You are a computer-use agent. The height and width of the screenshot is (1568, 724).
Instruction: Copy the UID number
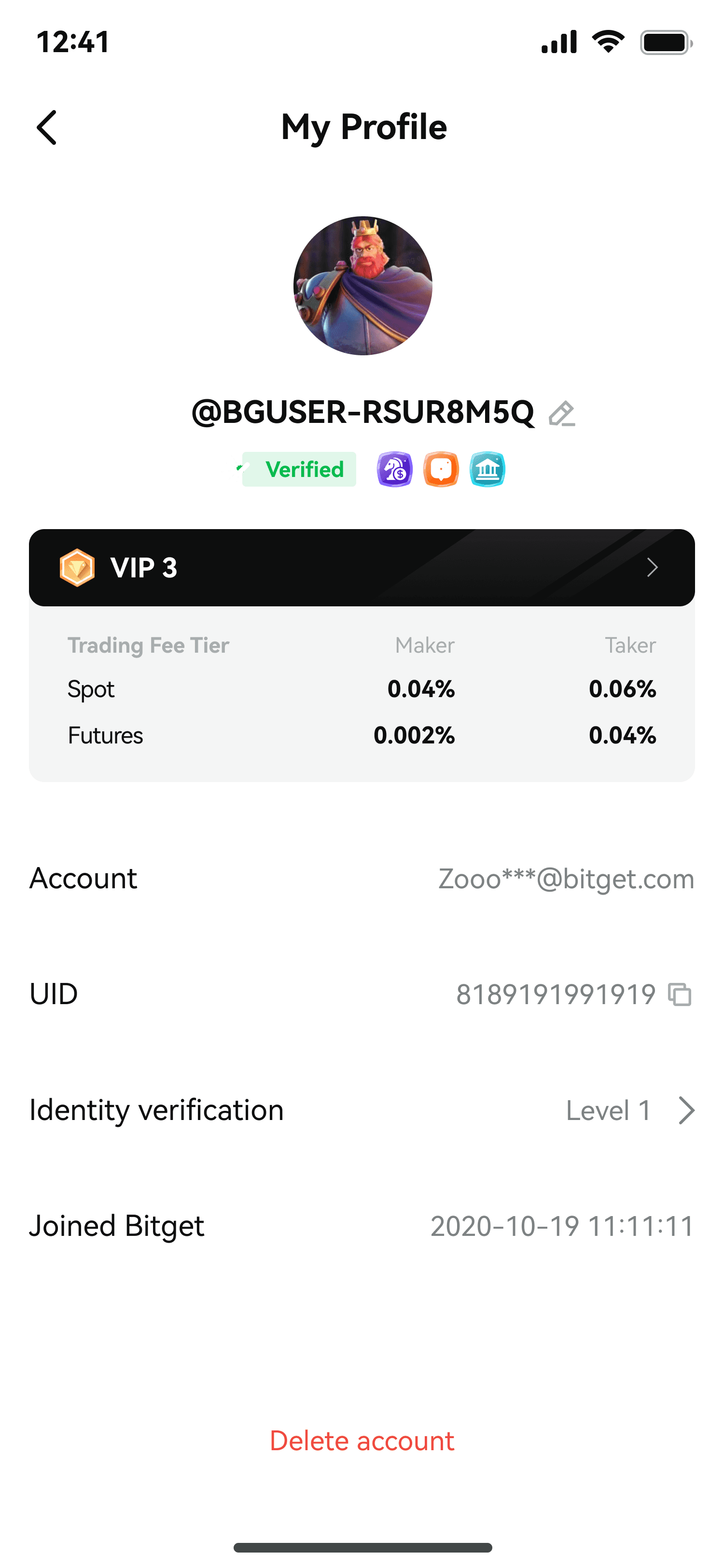coord(680,994)
